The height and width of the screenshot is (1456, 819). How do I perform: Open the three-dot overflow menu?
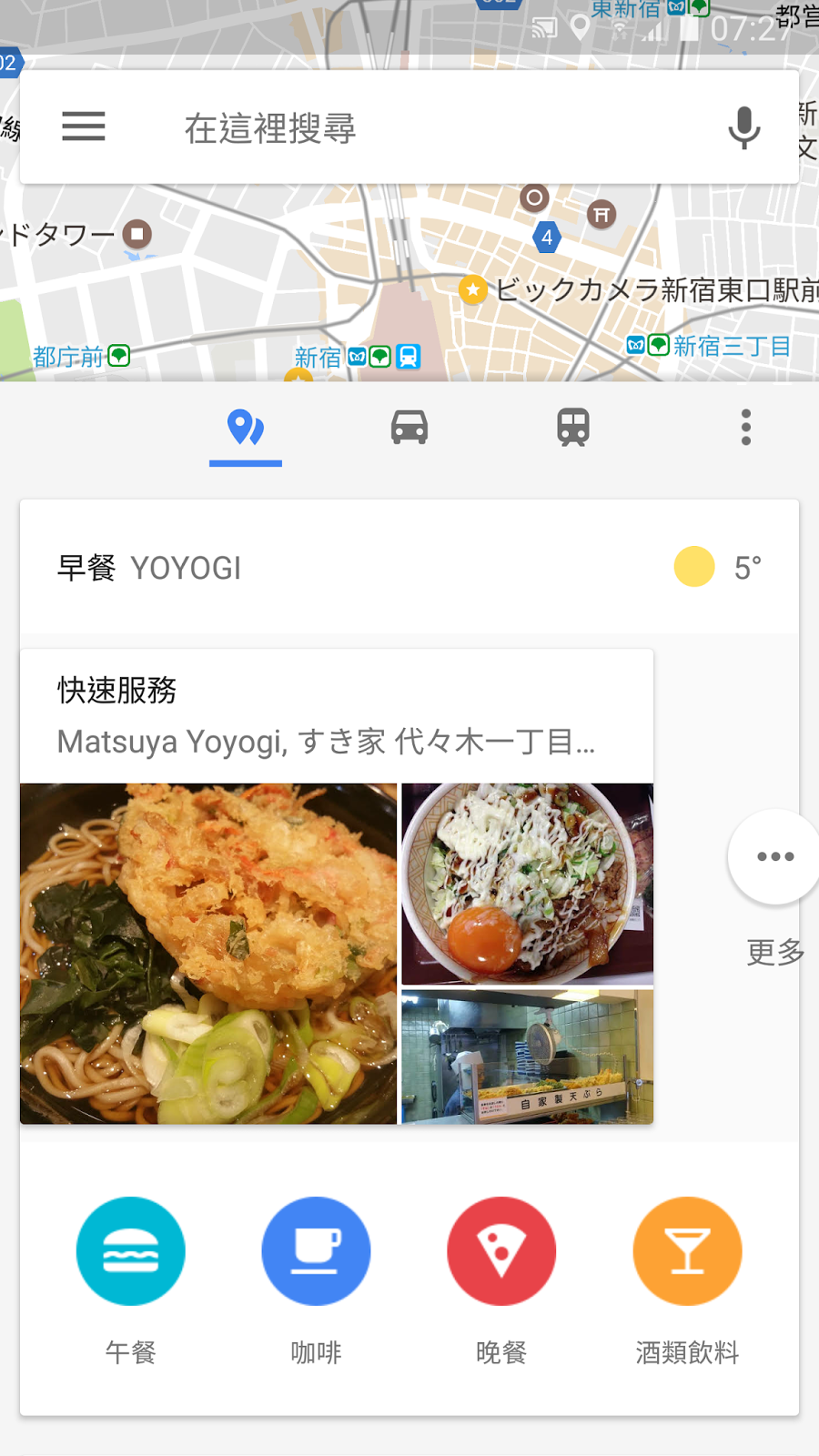pos(746,428)
